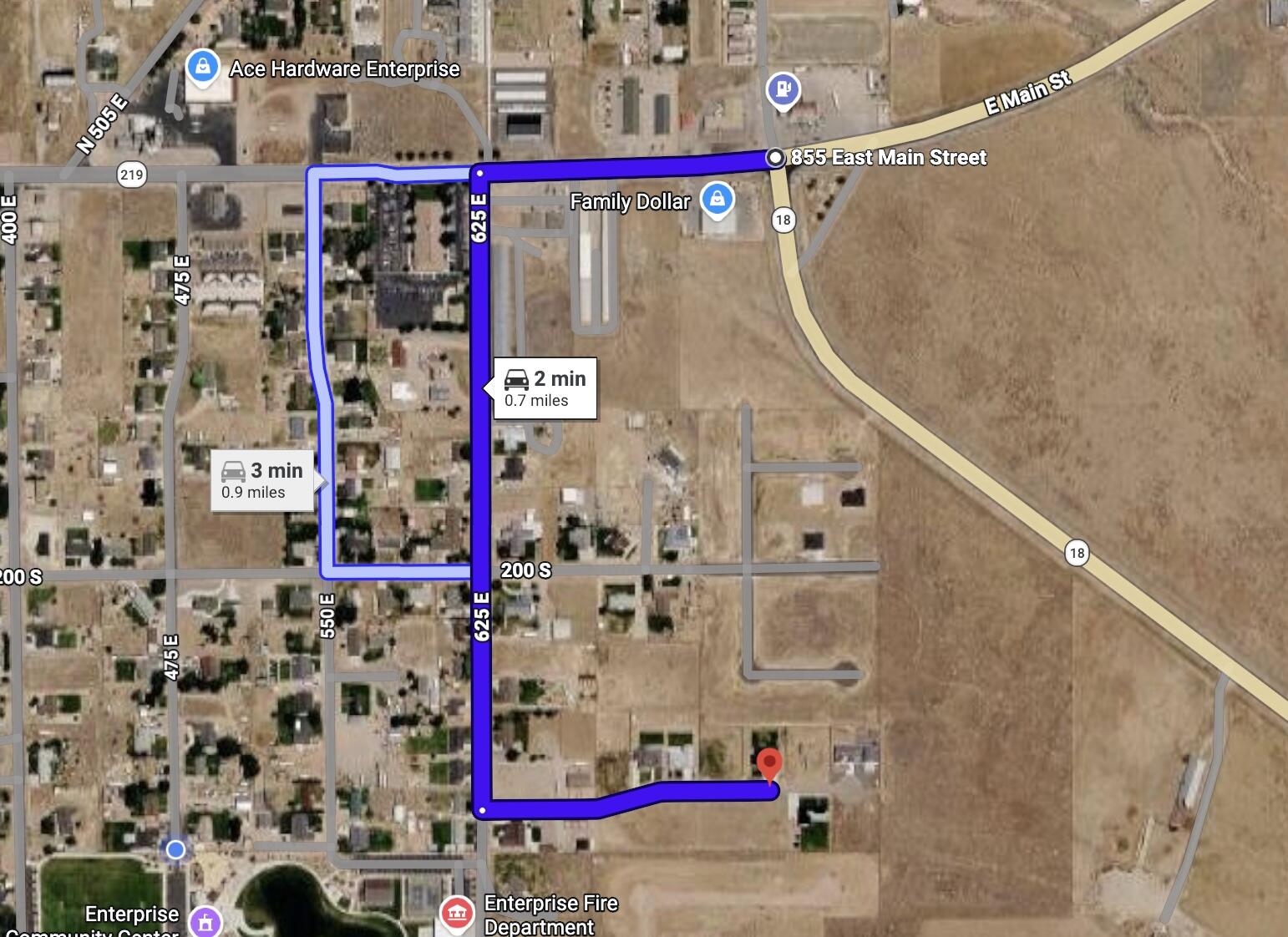This screenshot has width=1288, height=937.
Task: Open the Enterprise Fire Department marker
Action: click(x=456, y=913)
